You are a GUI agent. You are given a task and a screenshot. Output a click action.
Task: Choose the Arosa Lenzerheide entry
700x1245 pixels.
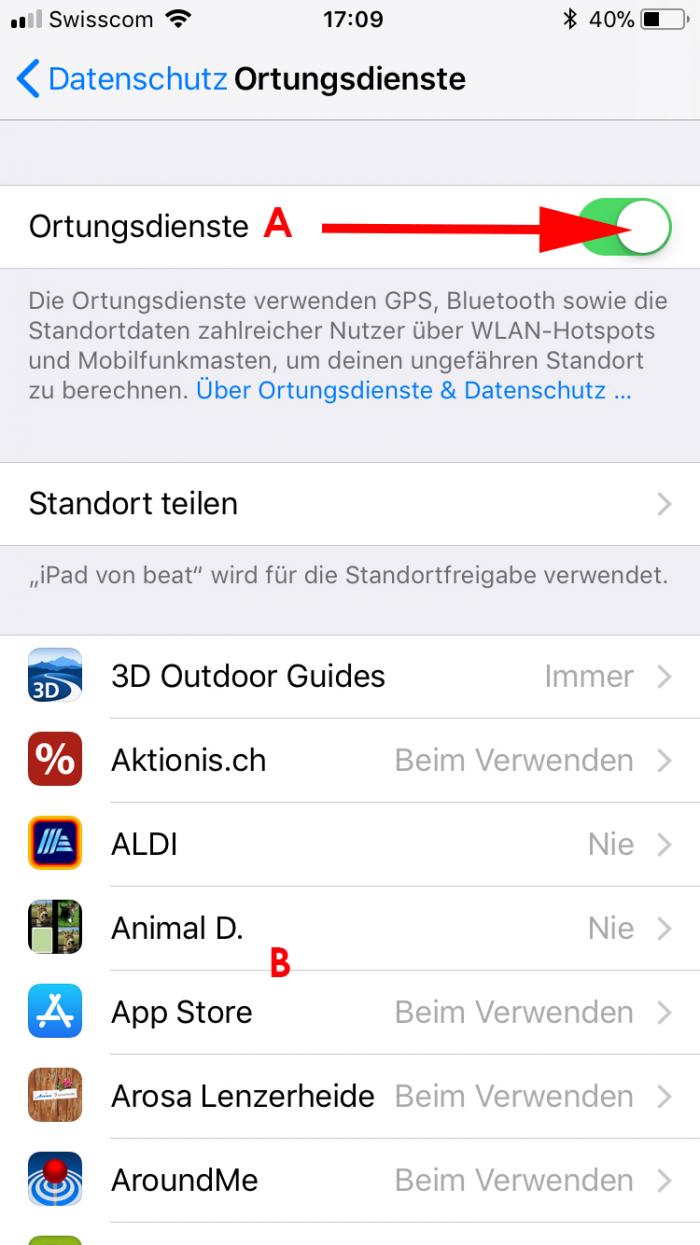pyautogui.click(x=350, y=1097)
